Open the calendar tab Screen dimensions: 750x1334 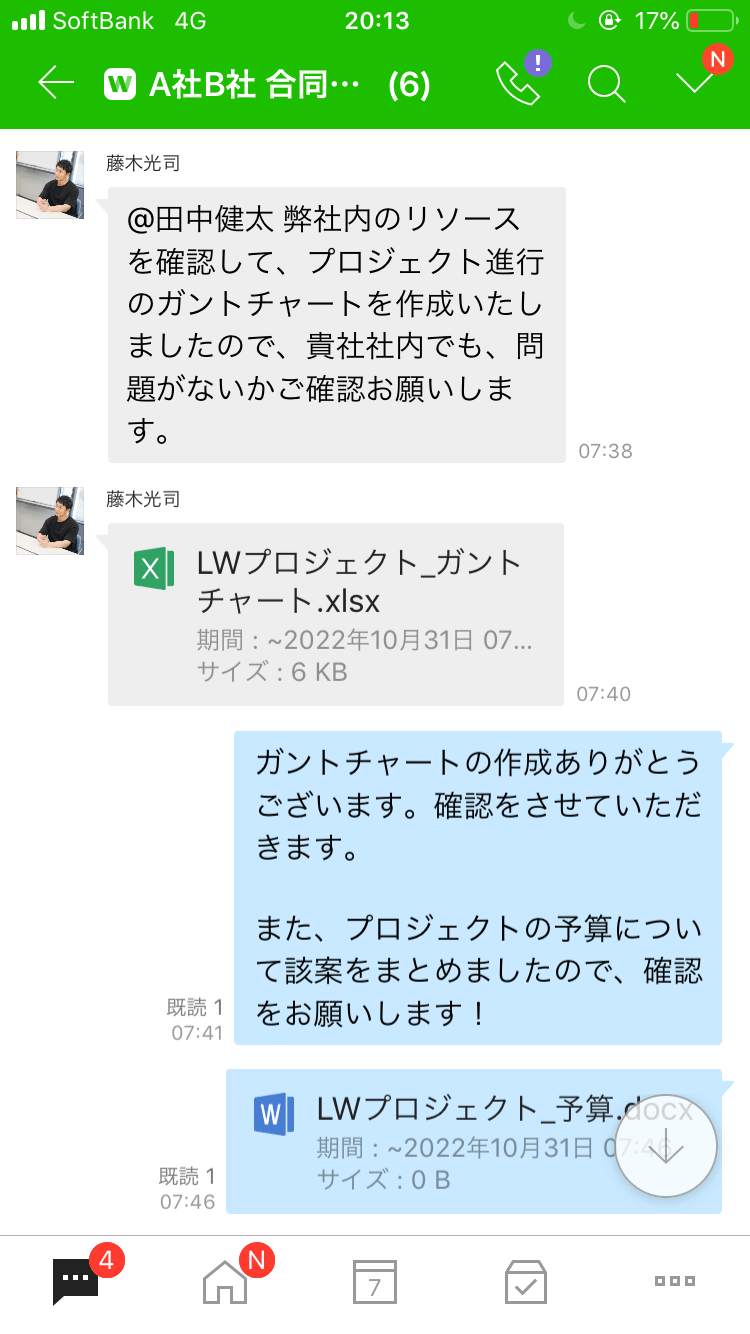point(375,1281)
